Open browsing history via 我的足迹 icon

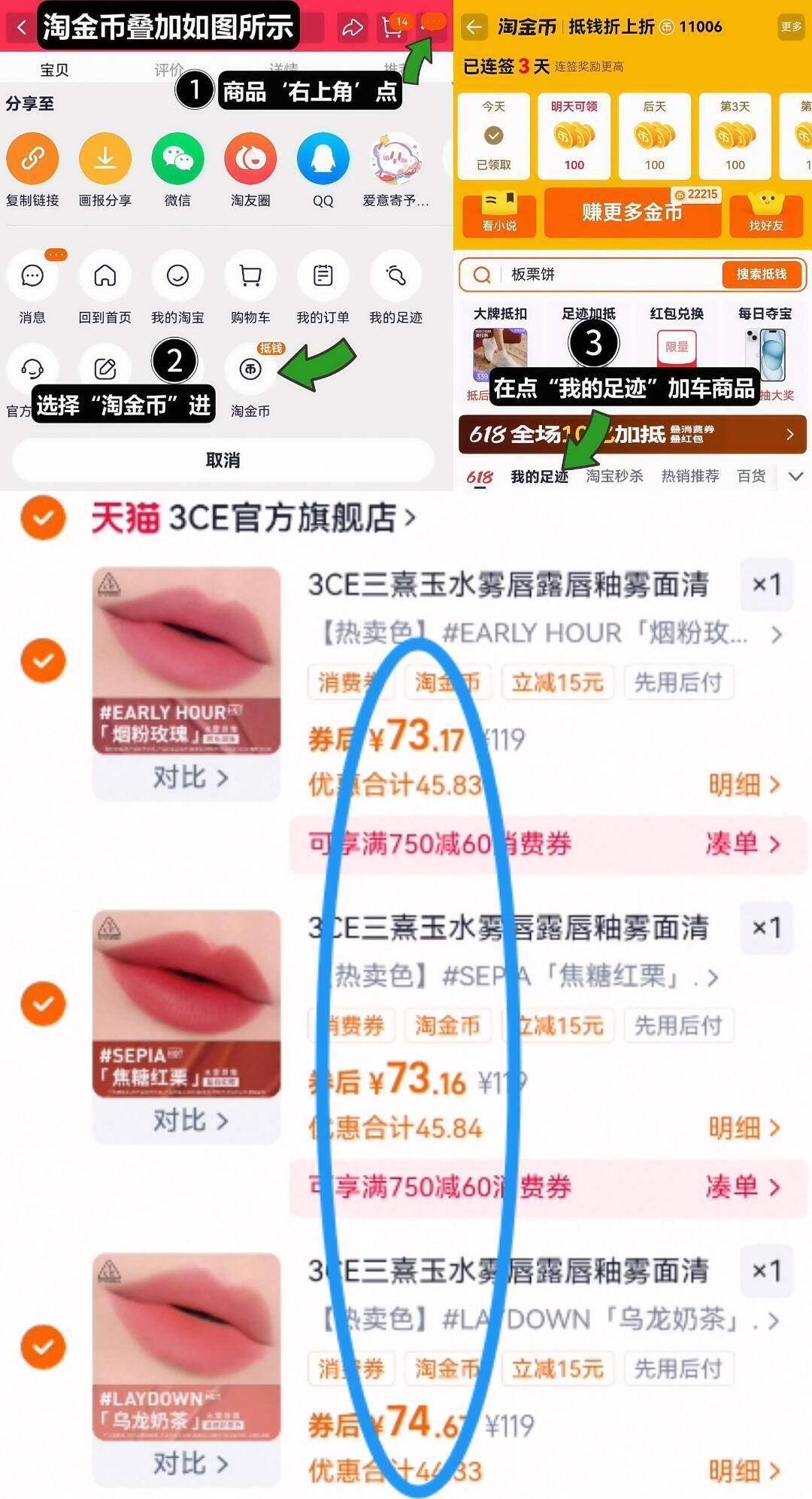[395, 276]
